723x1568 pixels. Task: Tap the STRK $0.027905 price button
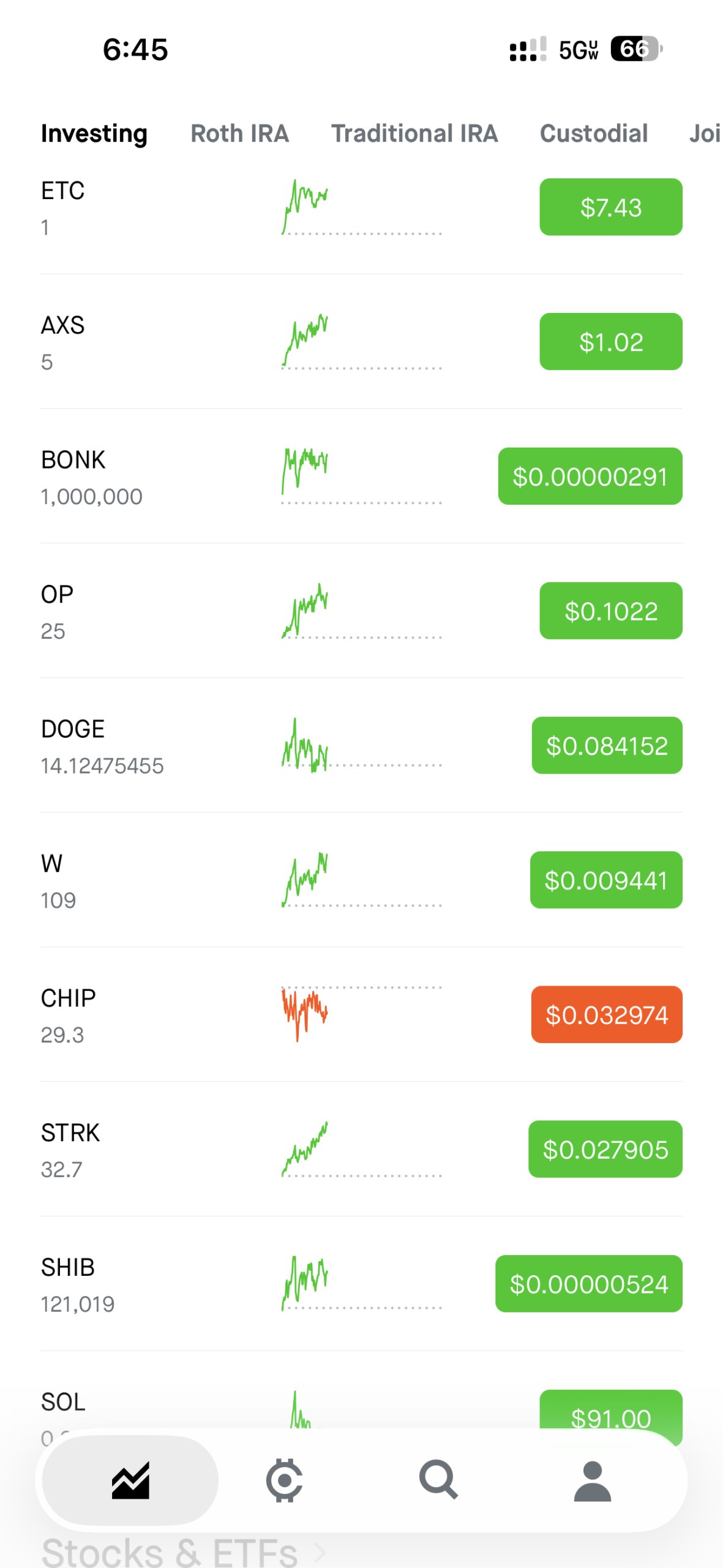pyautogui.click(x=605, y=1149)
